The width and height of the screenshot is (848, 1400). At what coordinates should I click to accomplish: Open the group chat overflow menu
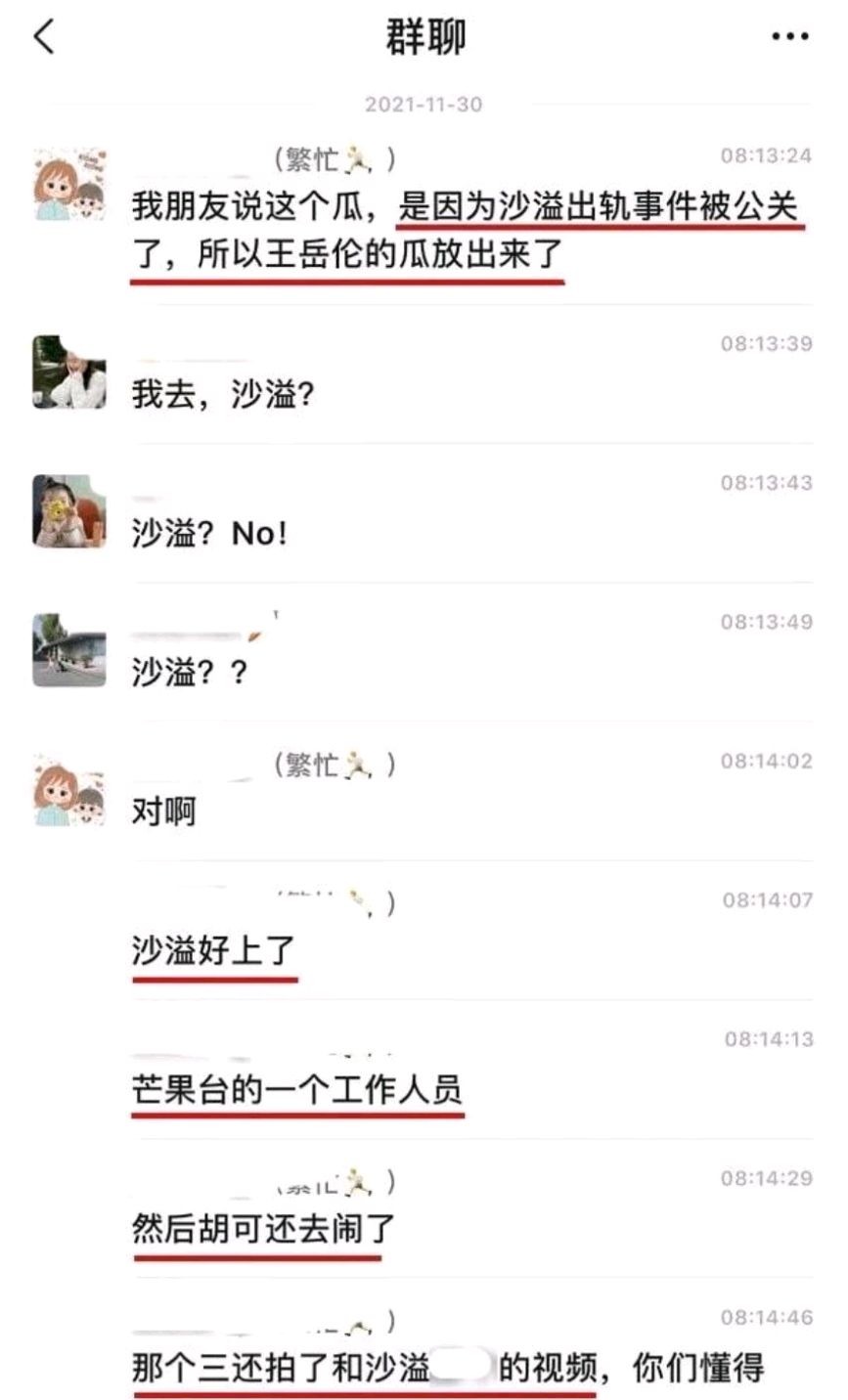788,37
